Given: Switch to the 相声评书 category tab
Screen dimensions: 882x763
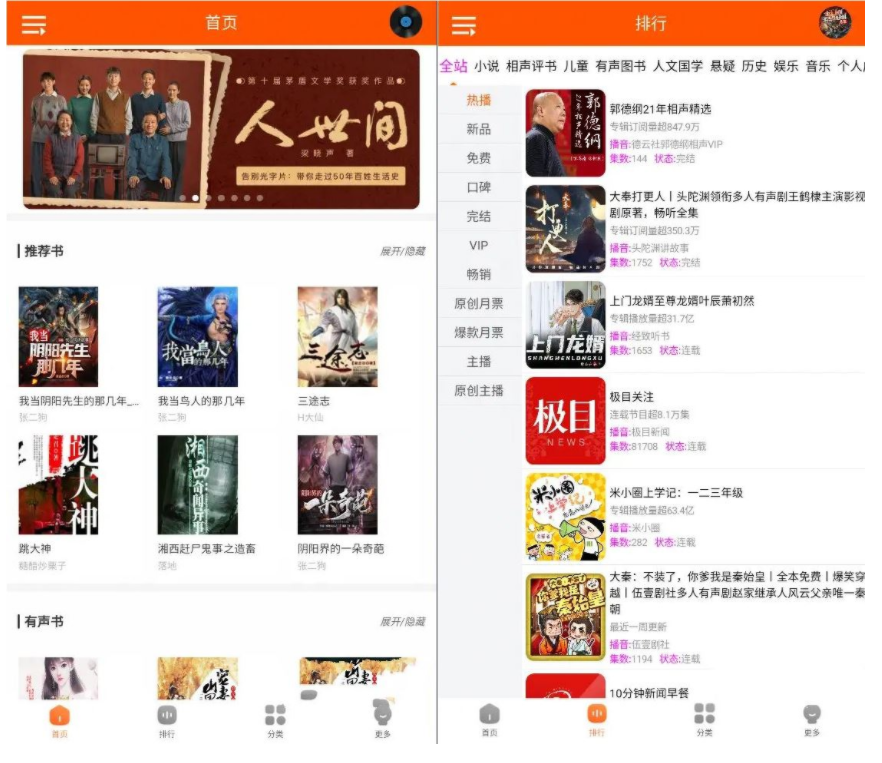Looking at the screenshot, I should [531, 67].
